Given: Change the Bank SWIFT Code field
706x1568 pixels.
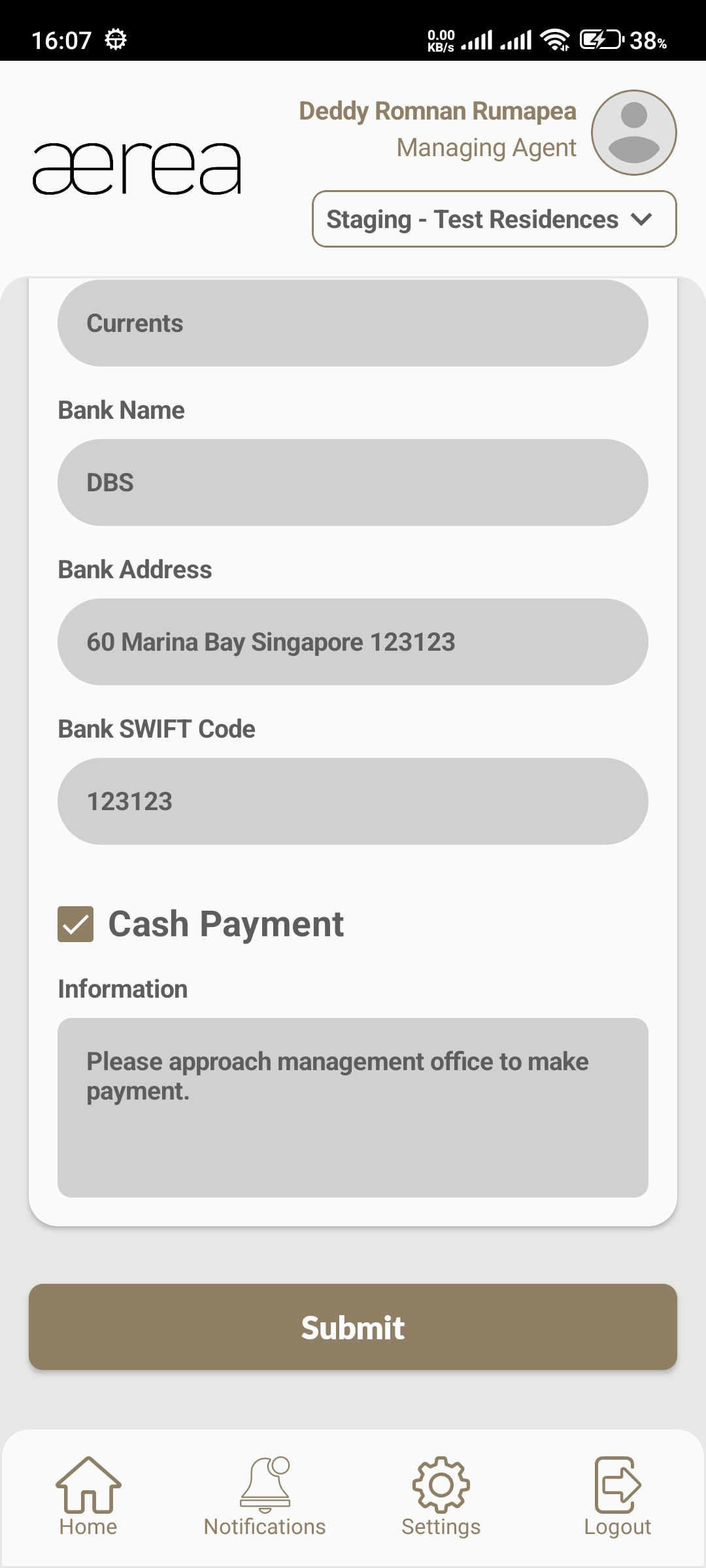Looking at the screenshot, I should pos(353,802).
